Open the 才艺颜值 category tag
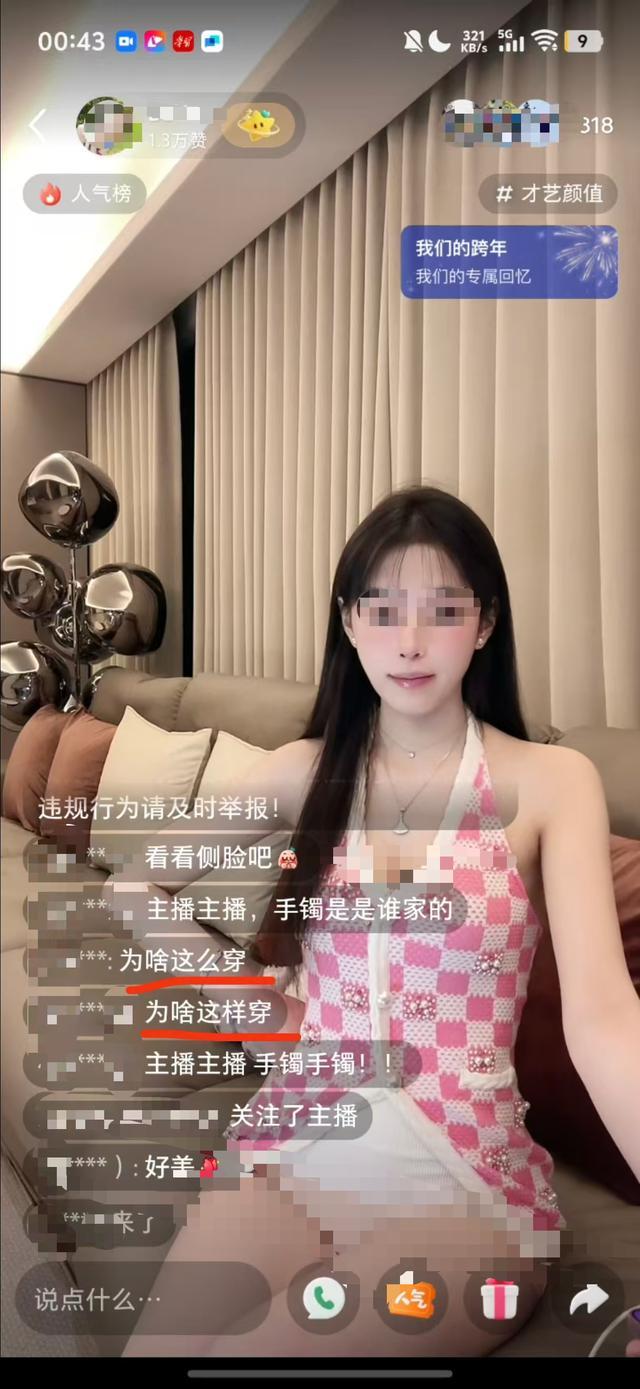Screen dimensions: 640x1389 pyautogui.click(x=549, y=193)
